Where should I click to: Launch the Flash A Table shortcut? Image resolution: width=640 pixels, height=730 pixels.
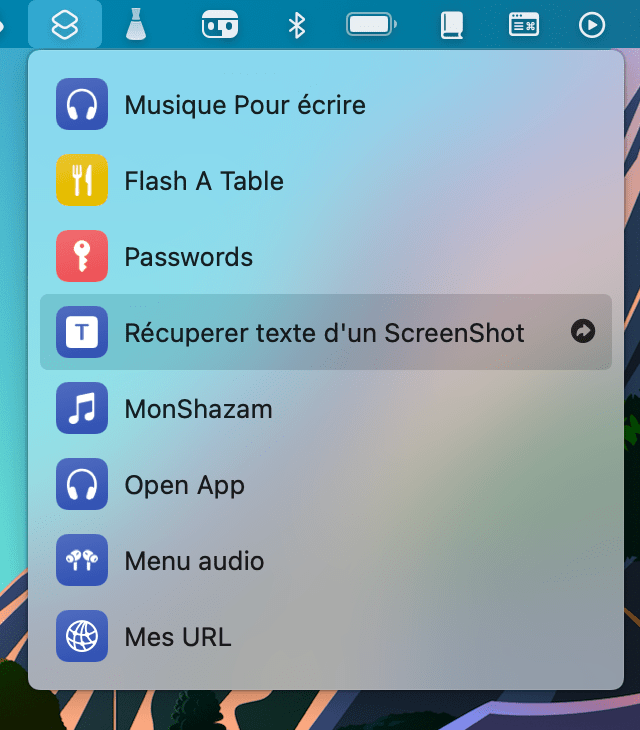click(x=204, y=181)
